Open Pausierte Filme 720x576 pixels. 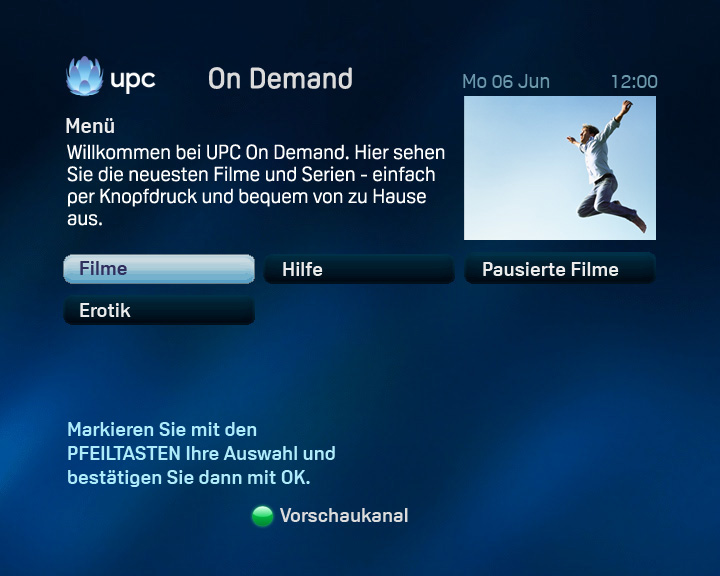[x=560, y=270]
